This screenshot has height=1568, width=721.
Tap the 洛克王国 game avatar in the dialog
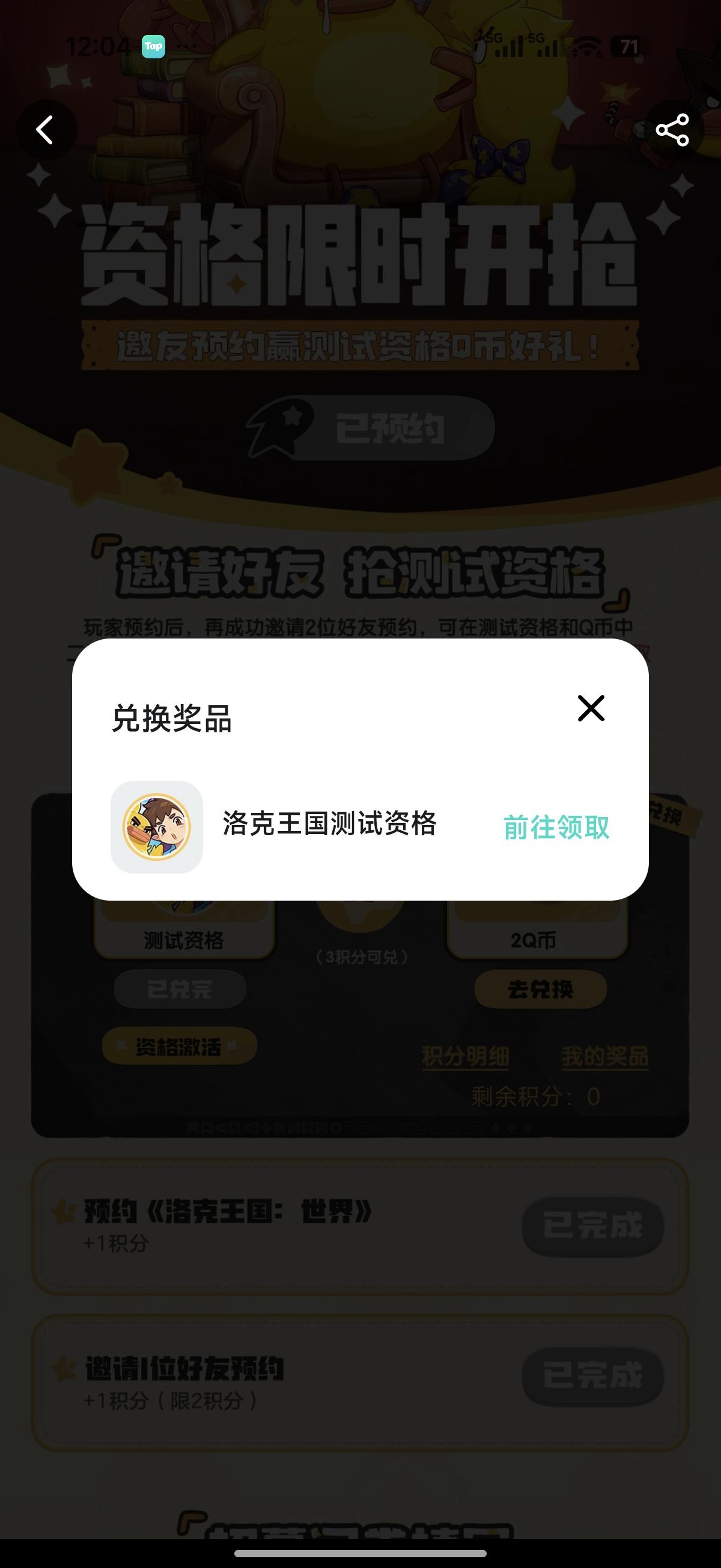click(157, 825)
